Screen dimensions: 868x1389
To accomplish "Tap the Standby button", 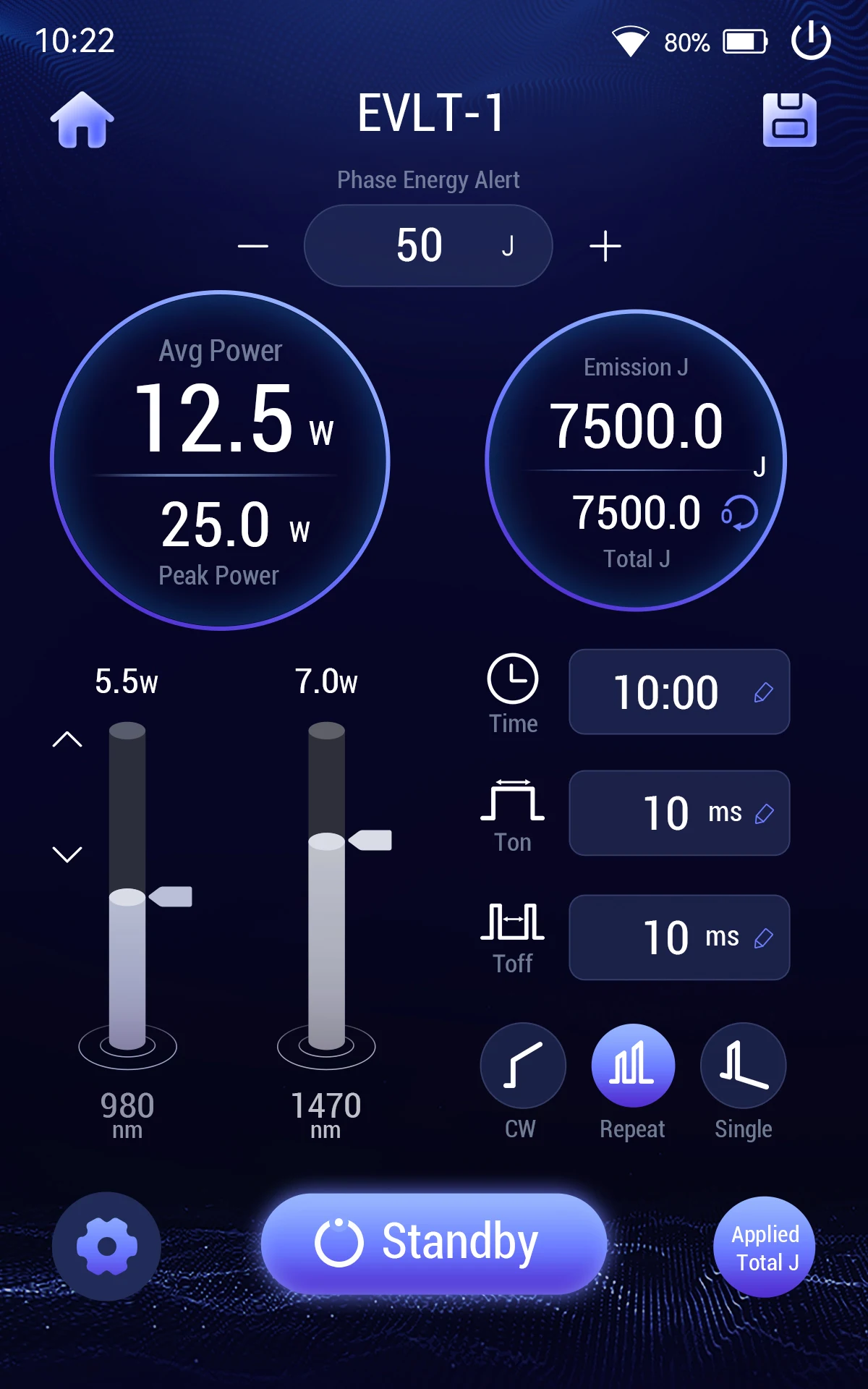I will [434, 1243].
